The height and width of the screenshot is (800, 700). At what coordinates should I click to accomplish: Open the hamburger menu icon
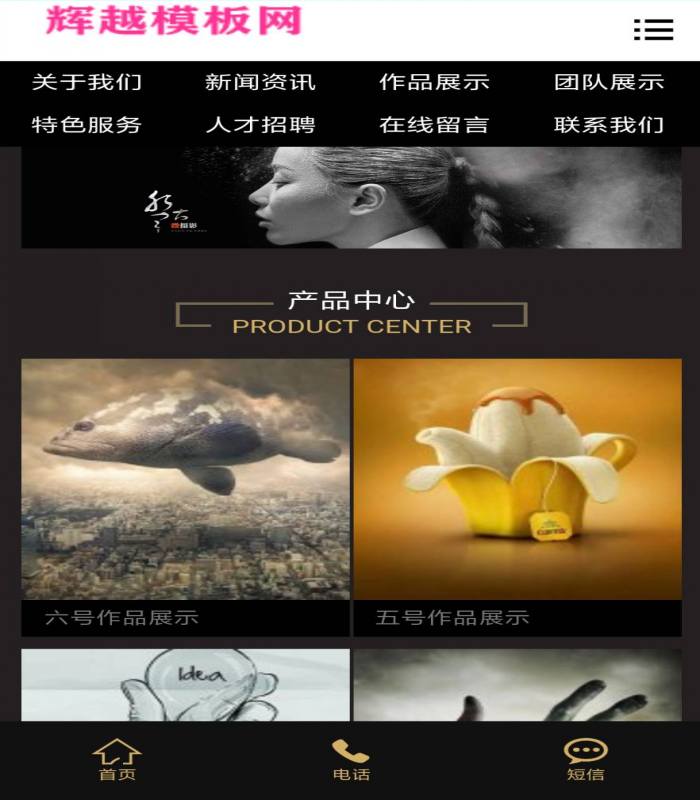click(x=653, y=30)
